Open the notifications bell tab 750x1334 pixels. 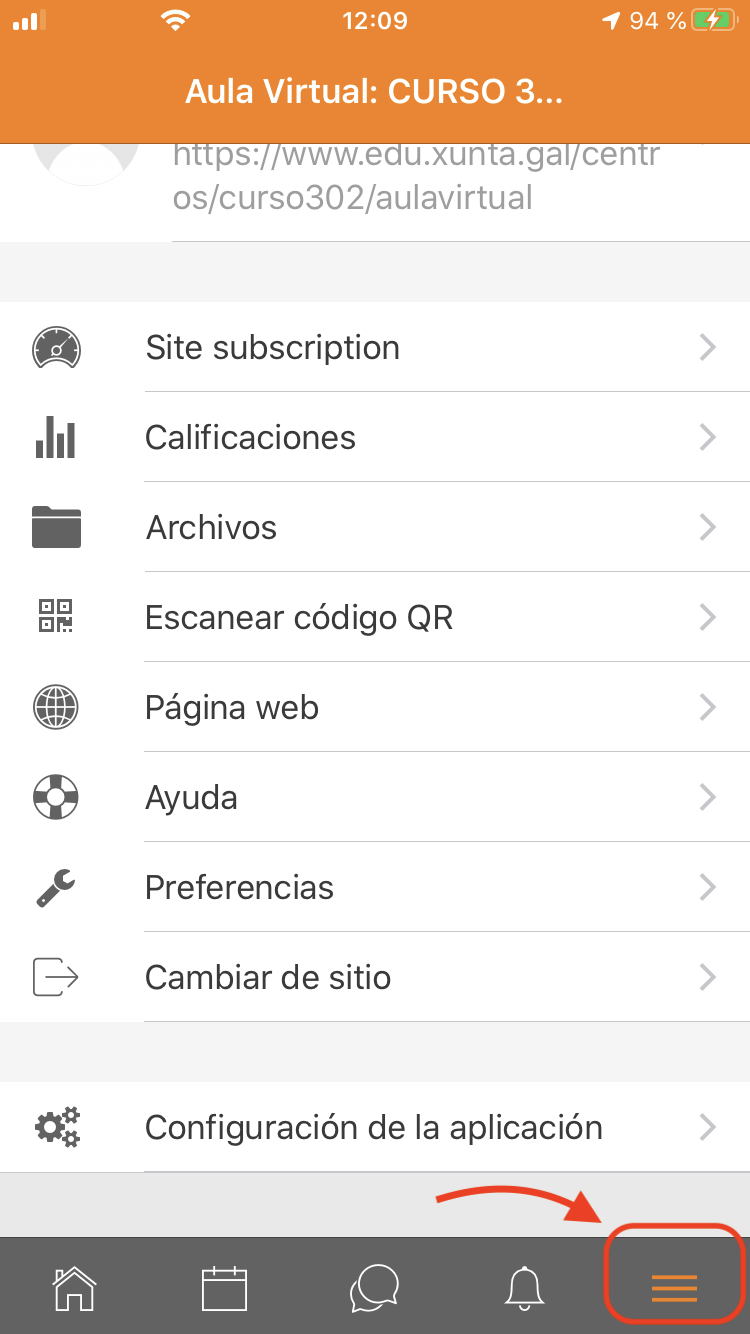[x=525, y=1288]
